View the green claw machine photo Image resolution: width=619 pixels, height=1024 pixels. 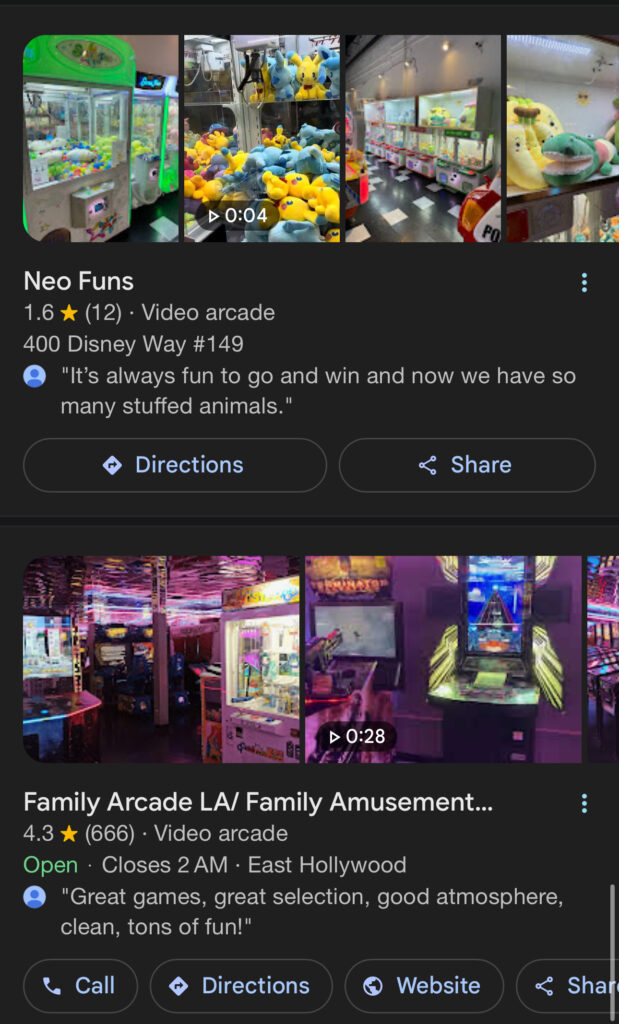tap(100, 139)
